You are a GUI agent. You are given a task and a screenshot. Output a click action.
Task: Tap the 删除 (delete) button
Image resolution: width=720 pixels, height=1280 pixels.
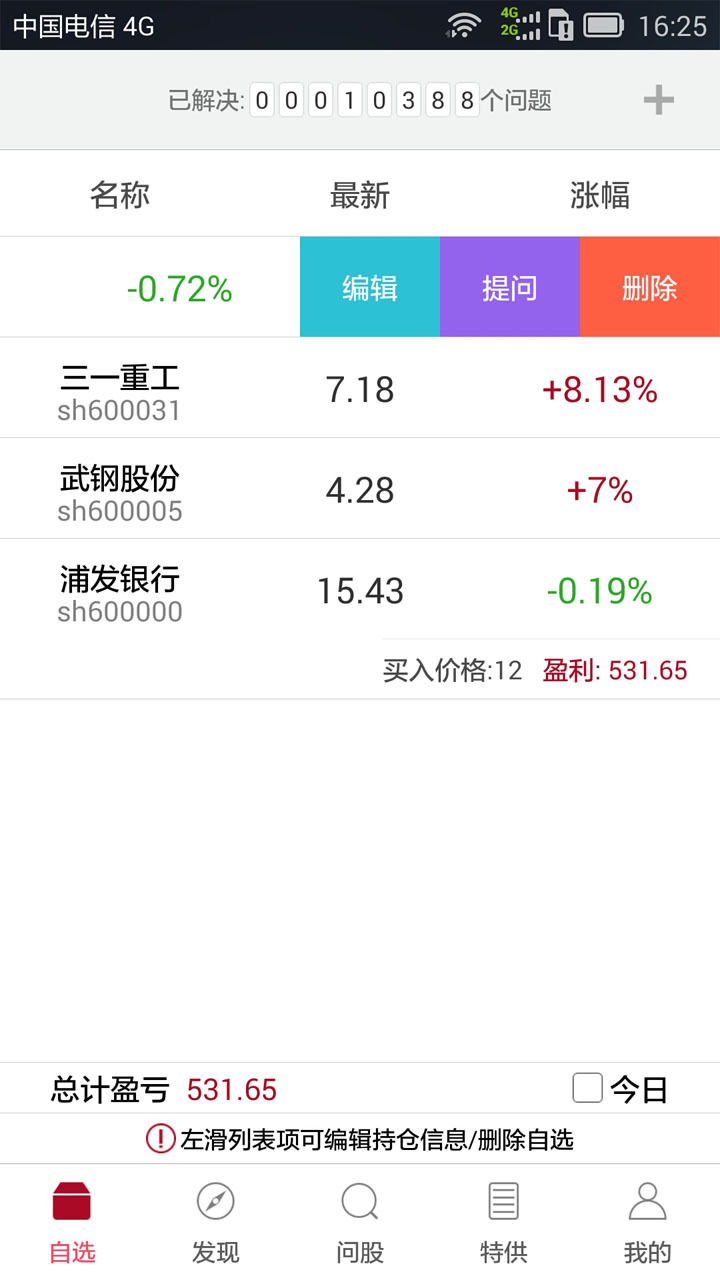pyautogui.click(x=650, y=288)
